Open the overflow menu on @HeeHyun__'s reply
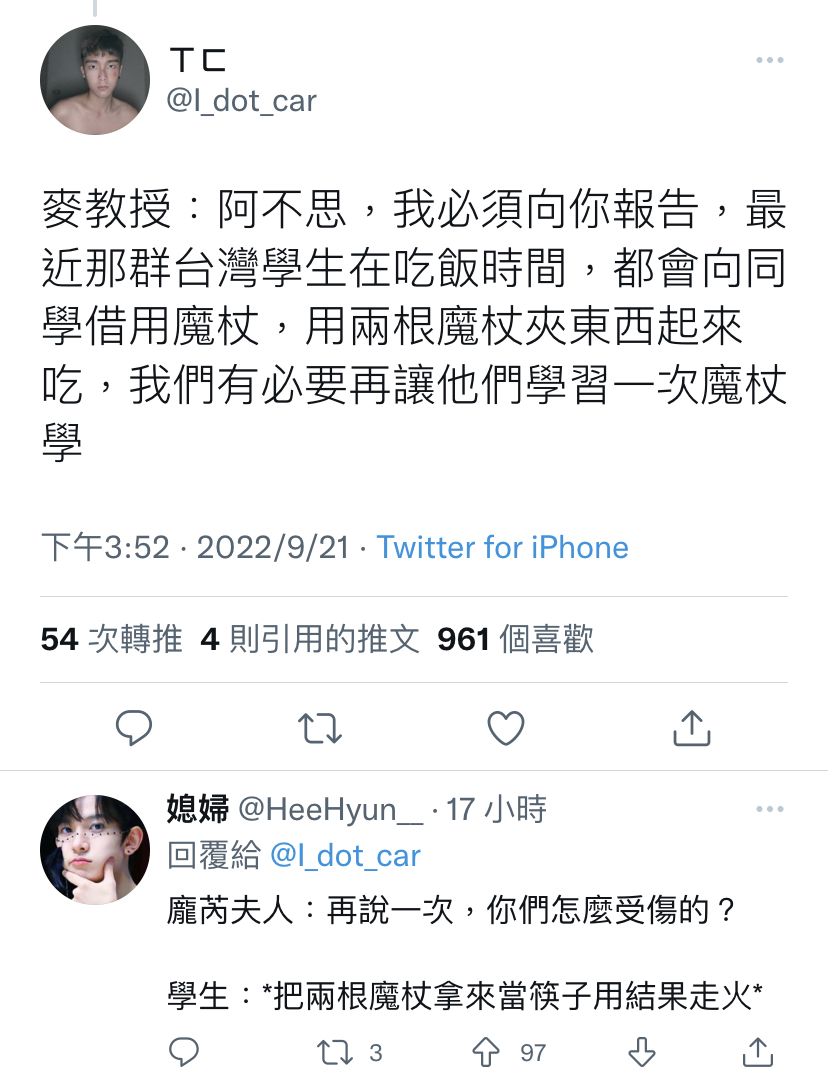The height and width of the screenshot is (1085, 828). coord(769,809)
